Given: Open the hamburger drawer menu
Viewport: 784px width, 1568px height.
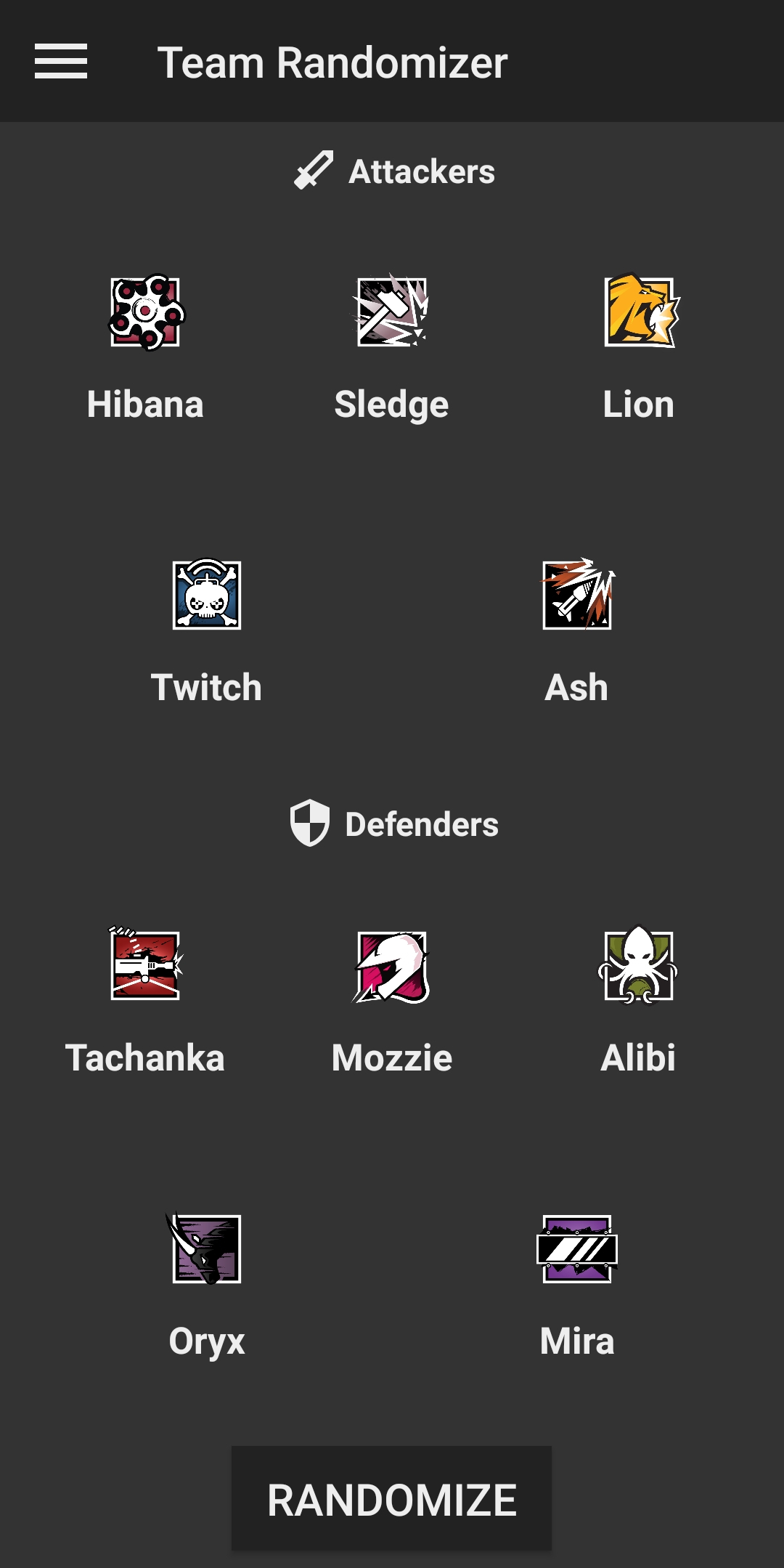Looking at the screenshot, I should (x=61, y=61).
